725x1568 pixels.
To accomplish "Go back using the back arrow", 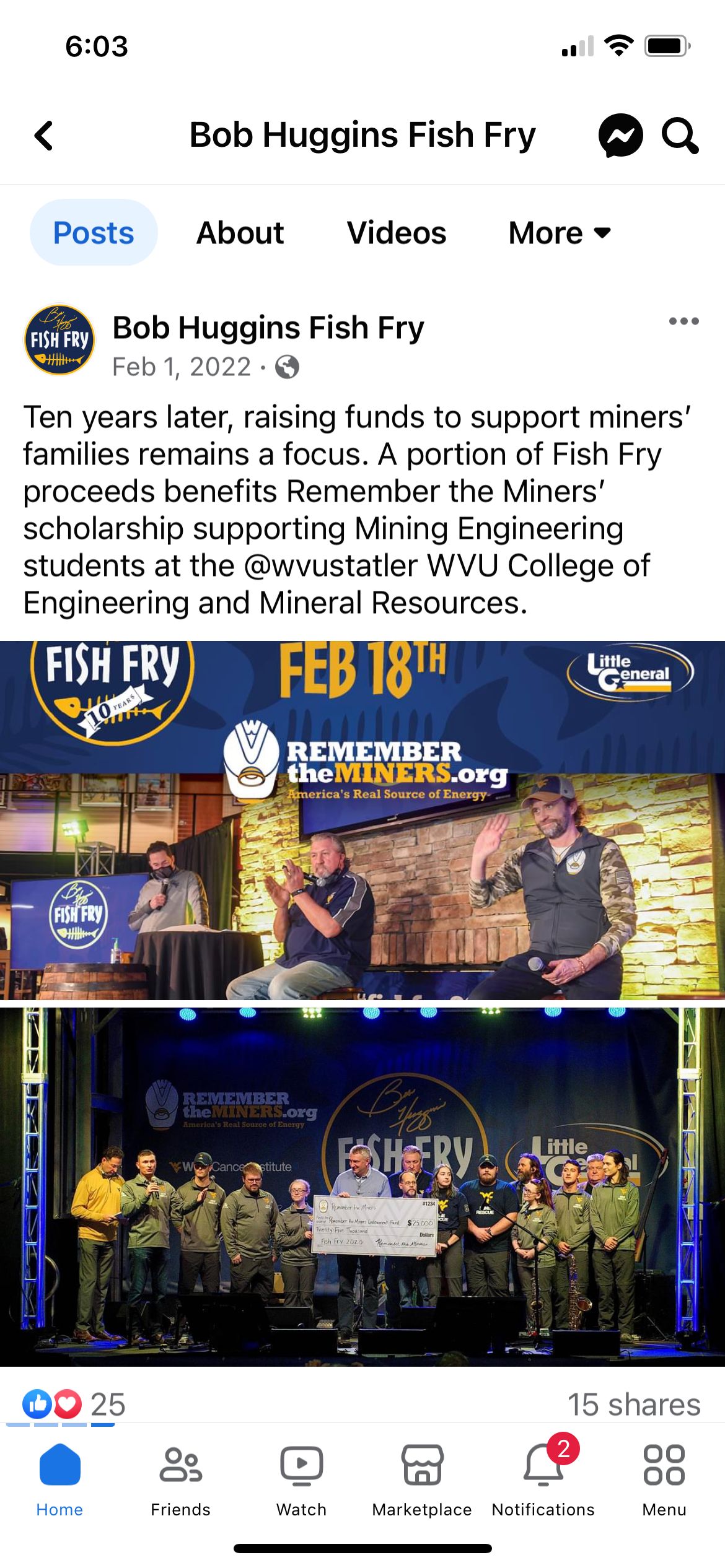I will tap(44, 136).
